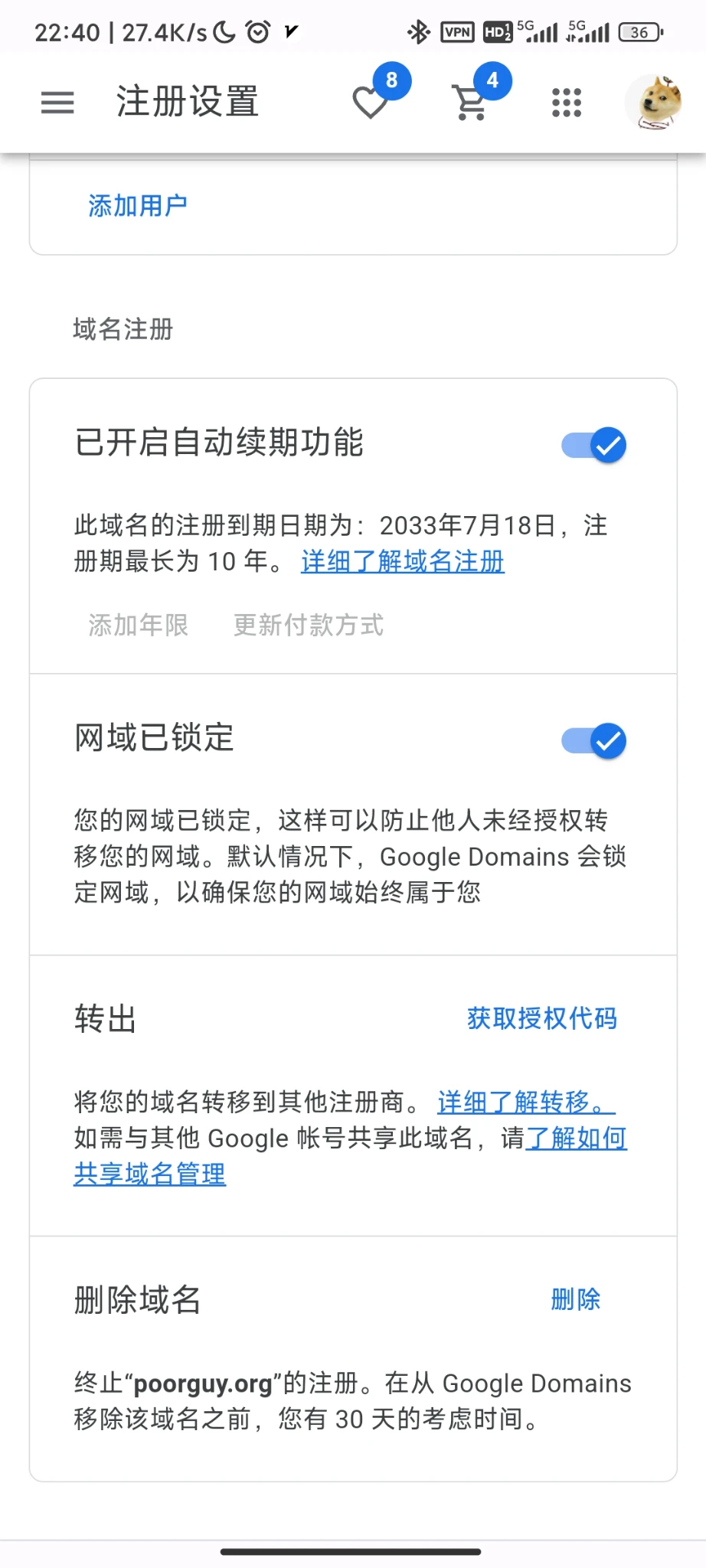Screen dimensions: 706x1568
Task: Tap the 添加年限 button
Action: pyautogui.click(x=138, y=625)
